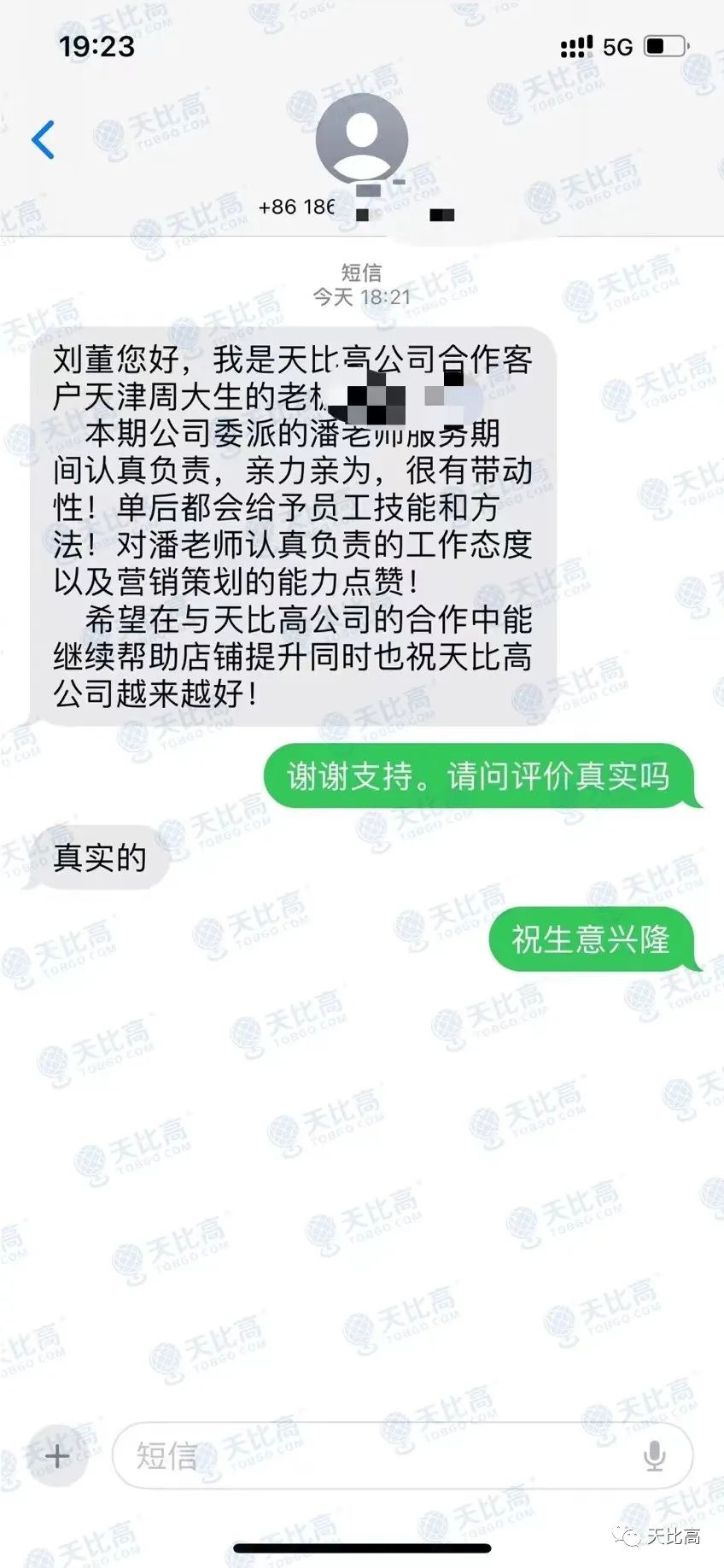This screenshot has width=724, height=1568.
Task: Go back to the message list
Action: pyautogui.click(x=43, y=140)
